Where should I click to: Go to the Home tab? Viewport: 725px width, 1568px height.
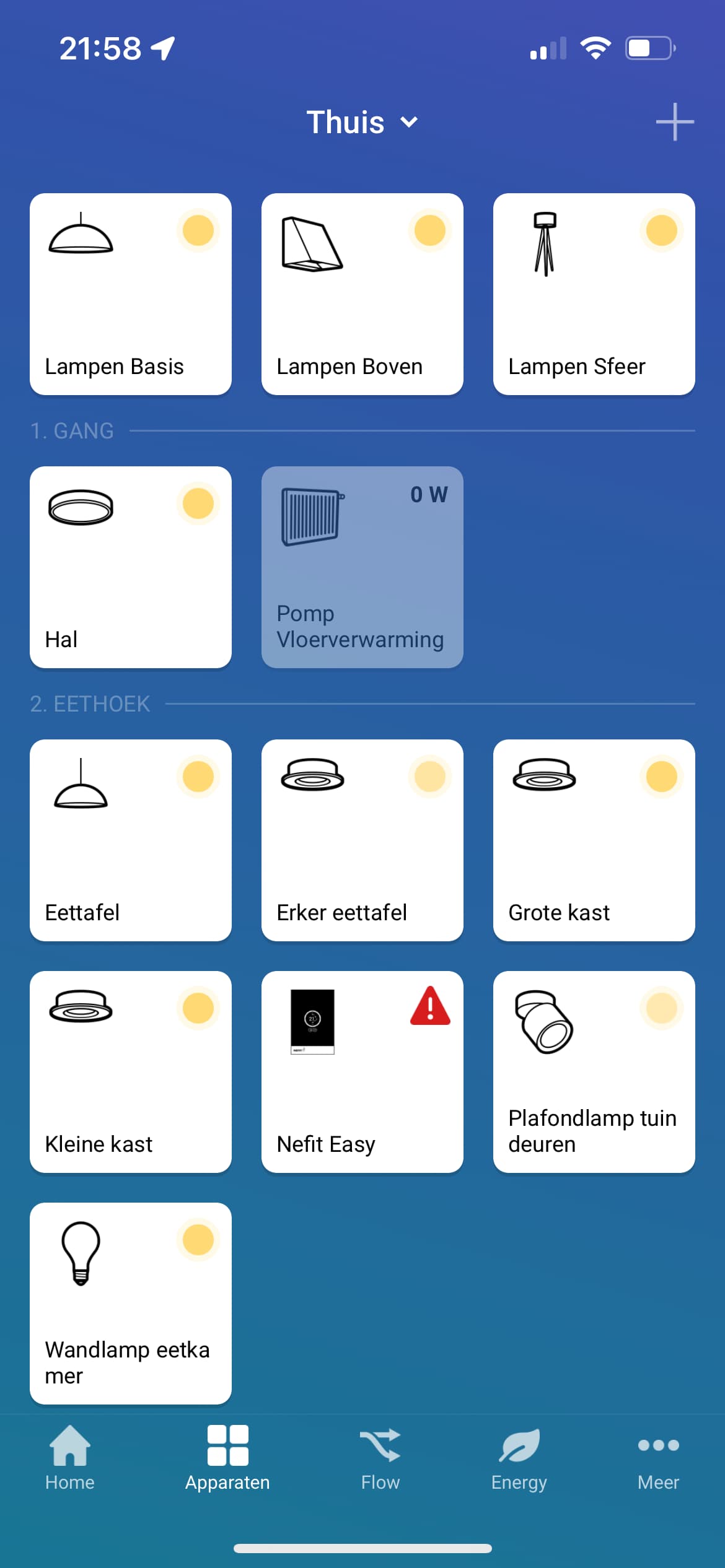pos(70,1458)
